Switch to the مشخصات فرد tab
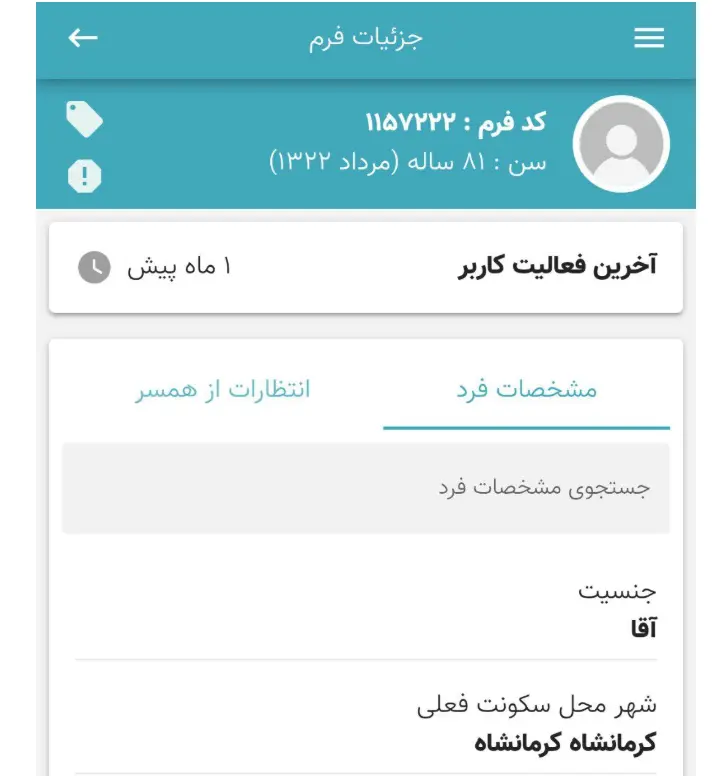The width and height of the screenshot is (712, 776). pos(526,390)
